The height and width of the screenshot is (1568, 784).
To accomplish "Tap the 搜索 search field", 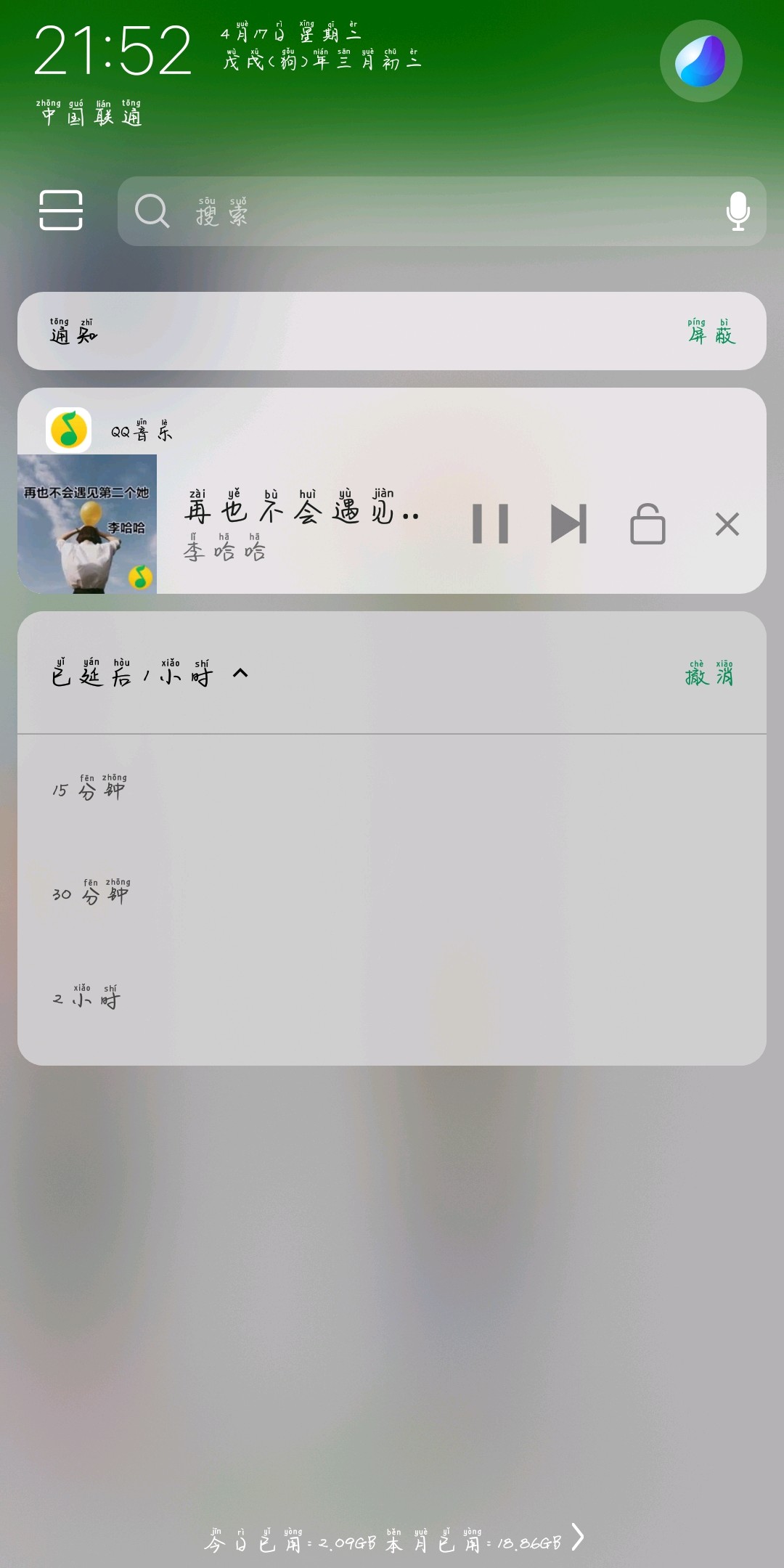I will [421, 211].
